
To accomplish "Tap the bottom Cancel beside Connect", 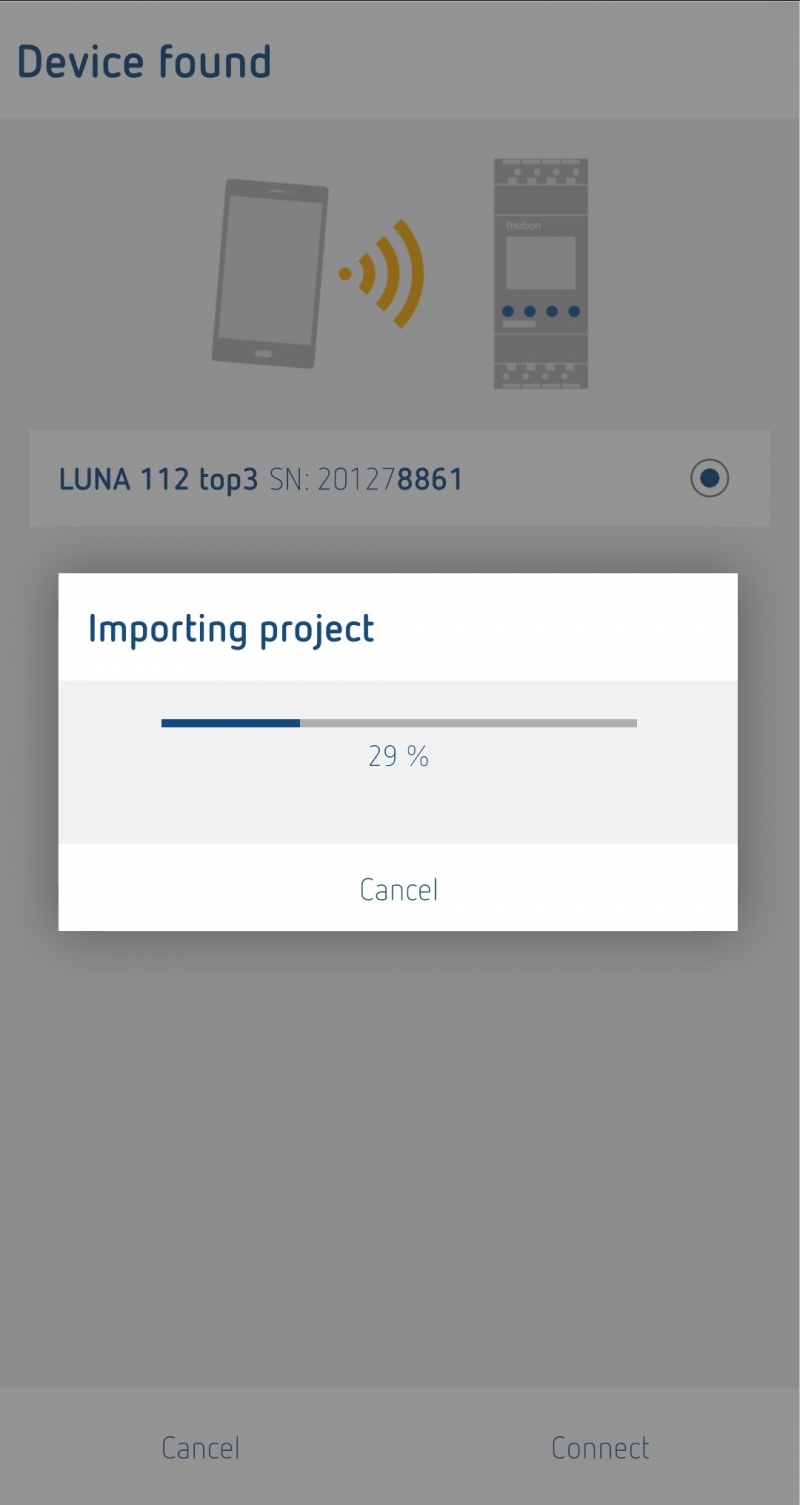I will point(200,1447).
